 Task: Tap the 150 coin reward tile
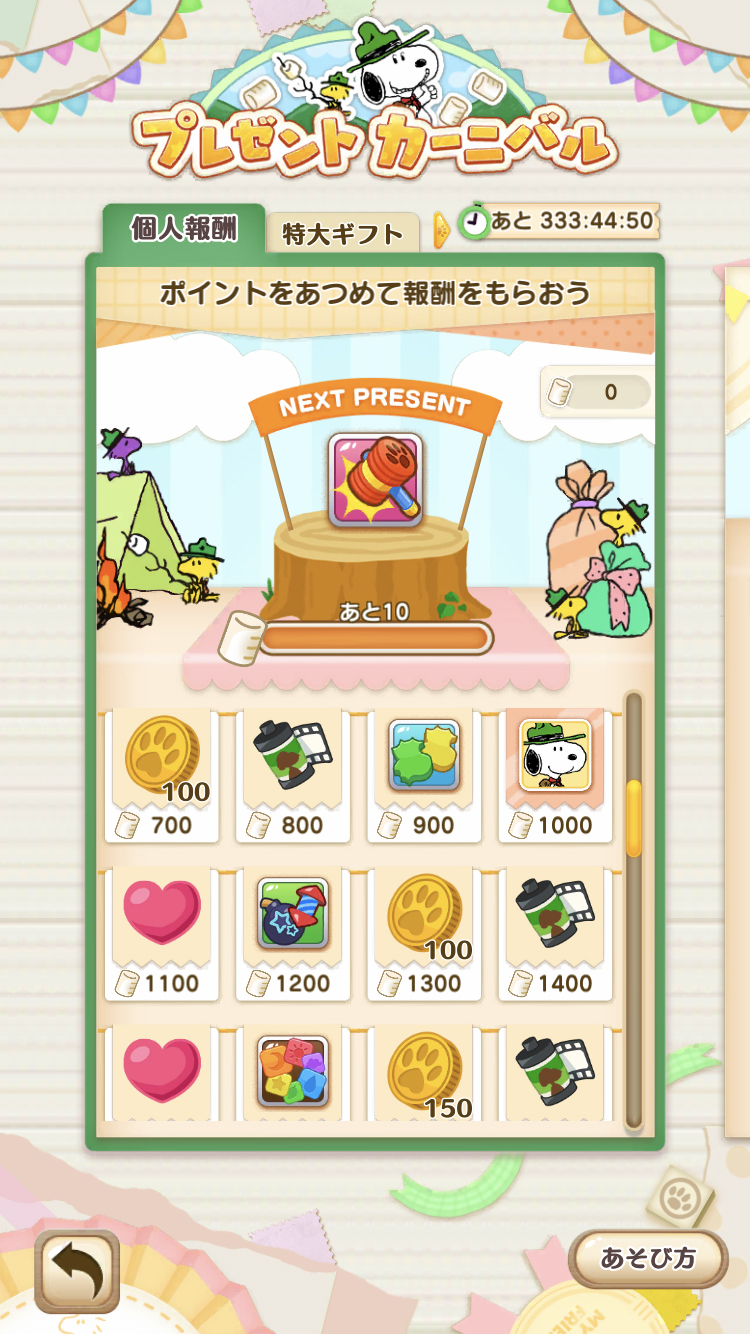click(x=424, y=1072)
